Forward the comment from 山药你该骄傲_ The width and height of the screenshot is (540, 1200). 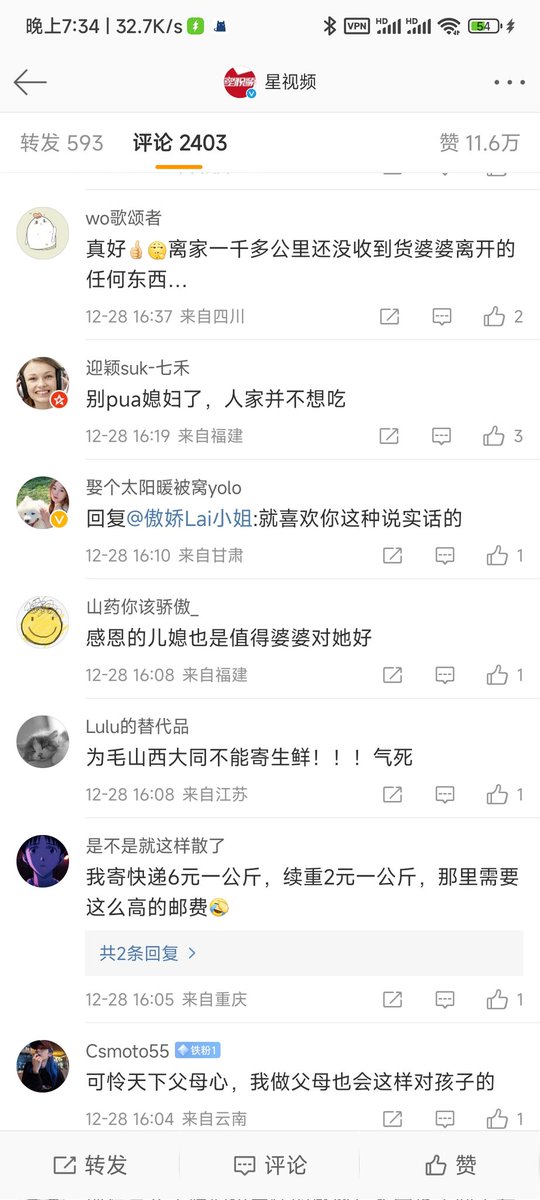tap(392, 675)
